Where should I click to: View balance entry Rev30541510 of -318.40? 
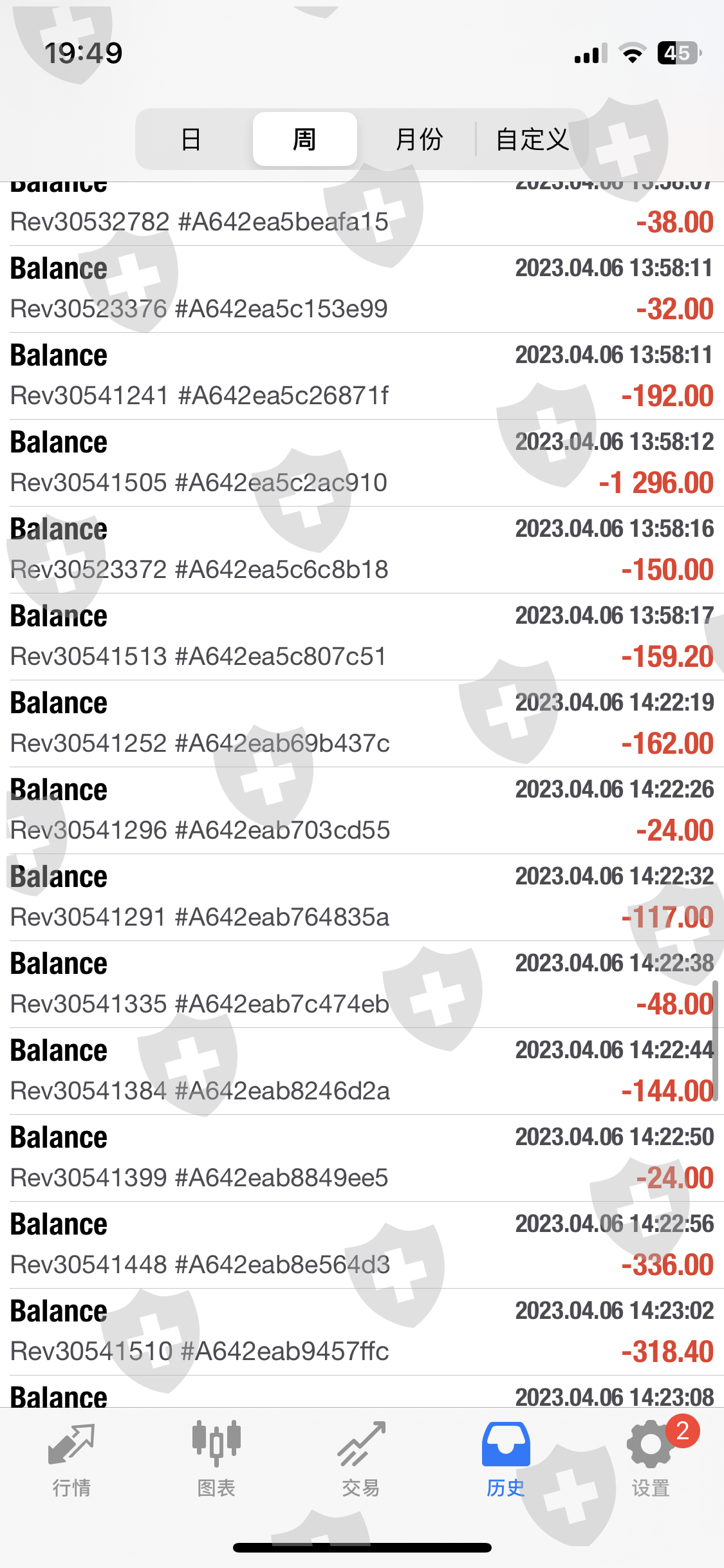coord(362,1332)
